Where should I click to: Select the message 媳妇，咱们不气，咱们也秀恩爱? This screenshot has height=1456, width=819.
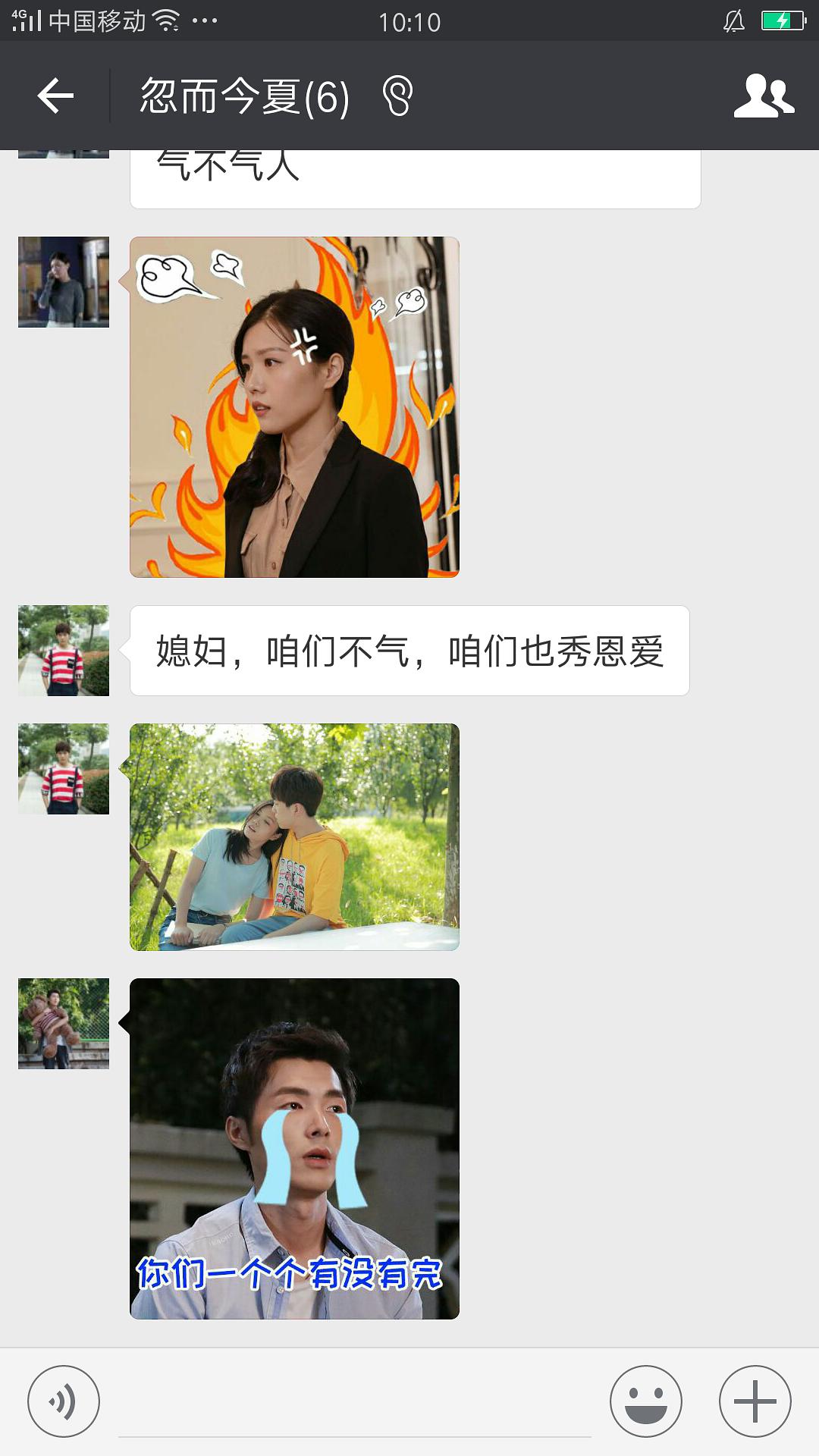click(x=409, y=651)
